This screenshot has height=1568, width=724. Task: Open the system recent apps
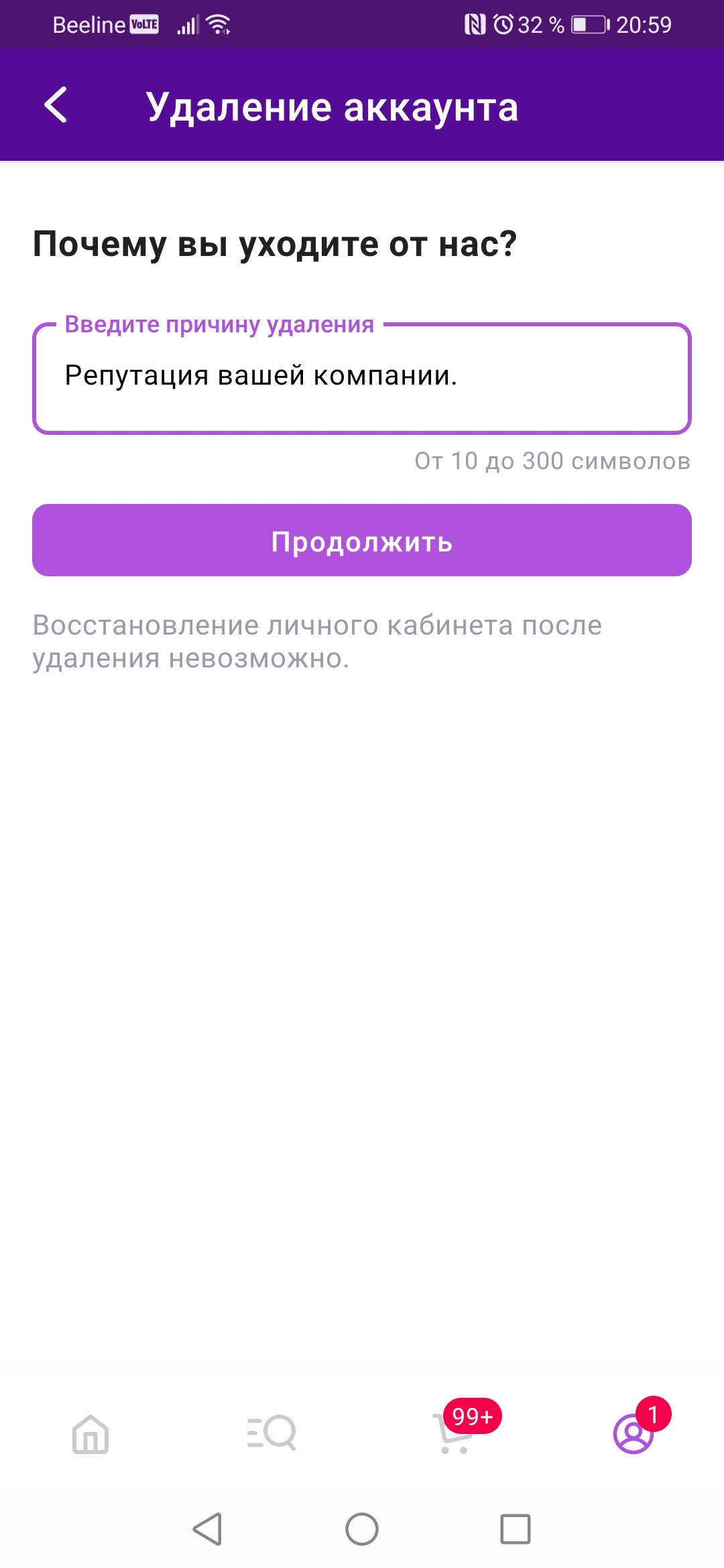pos(515,1529)
